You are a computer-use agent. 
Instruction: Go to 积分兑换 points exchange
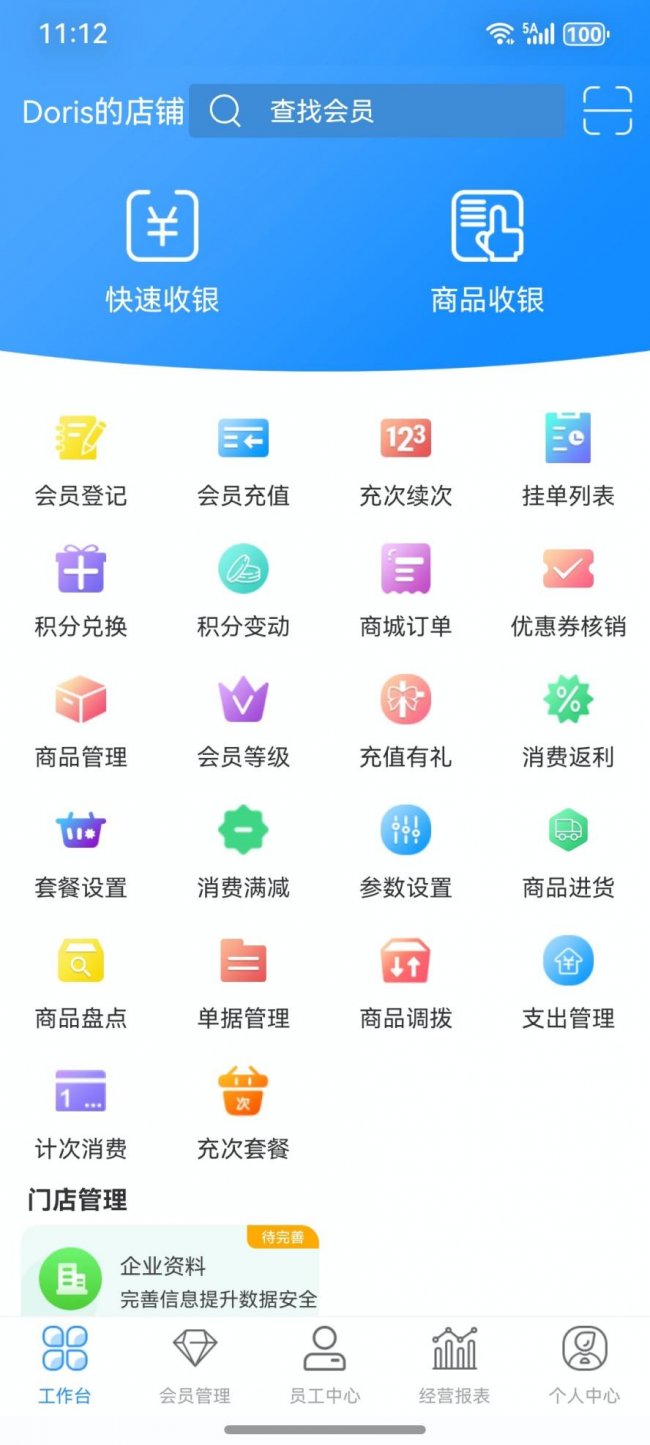pos(81,590)
